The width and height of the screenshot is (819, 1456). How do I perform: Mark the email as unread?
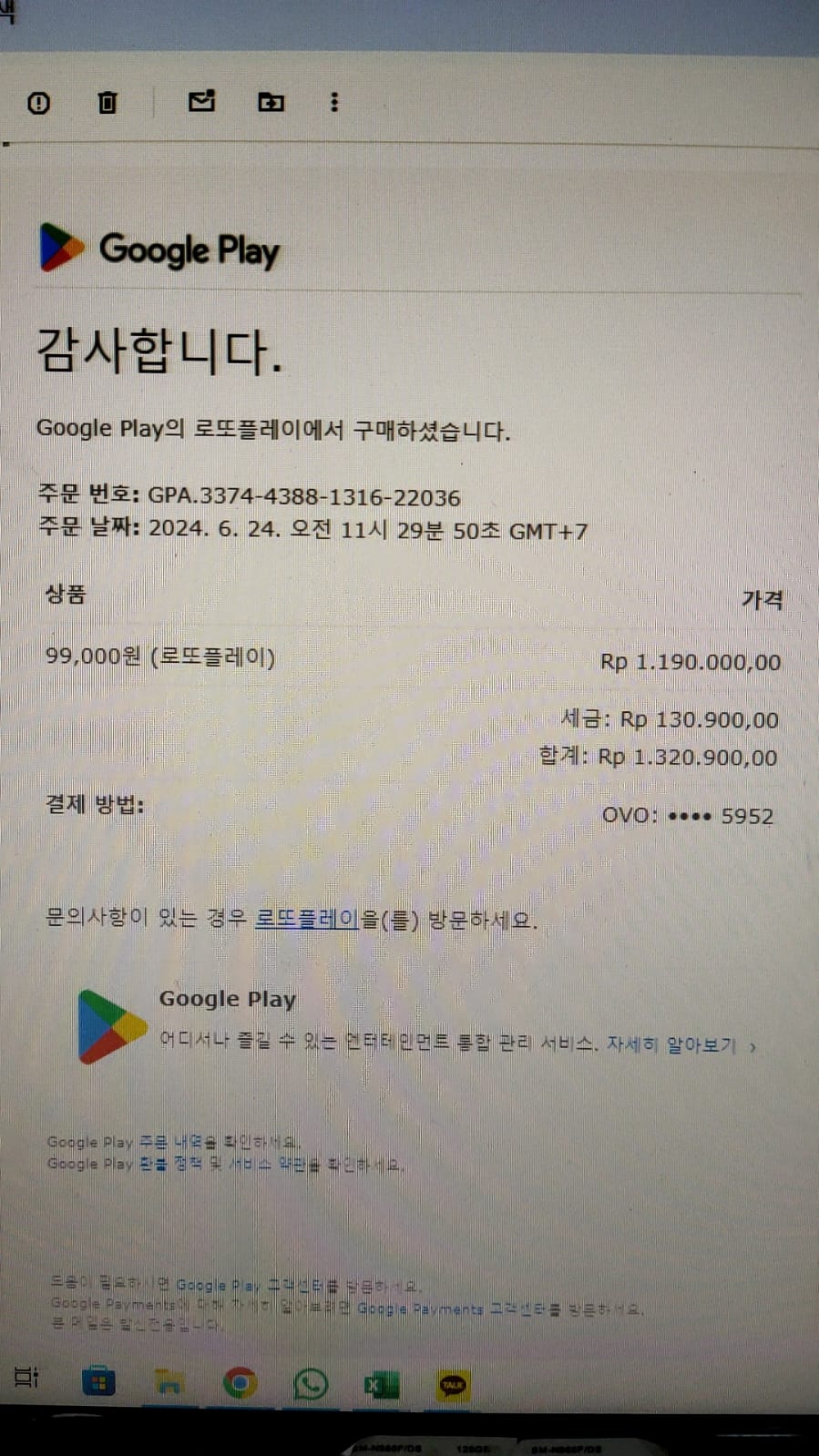tap(201, 101)
